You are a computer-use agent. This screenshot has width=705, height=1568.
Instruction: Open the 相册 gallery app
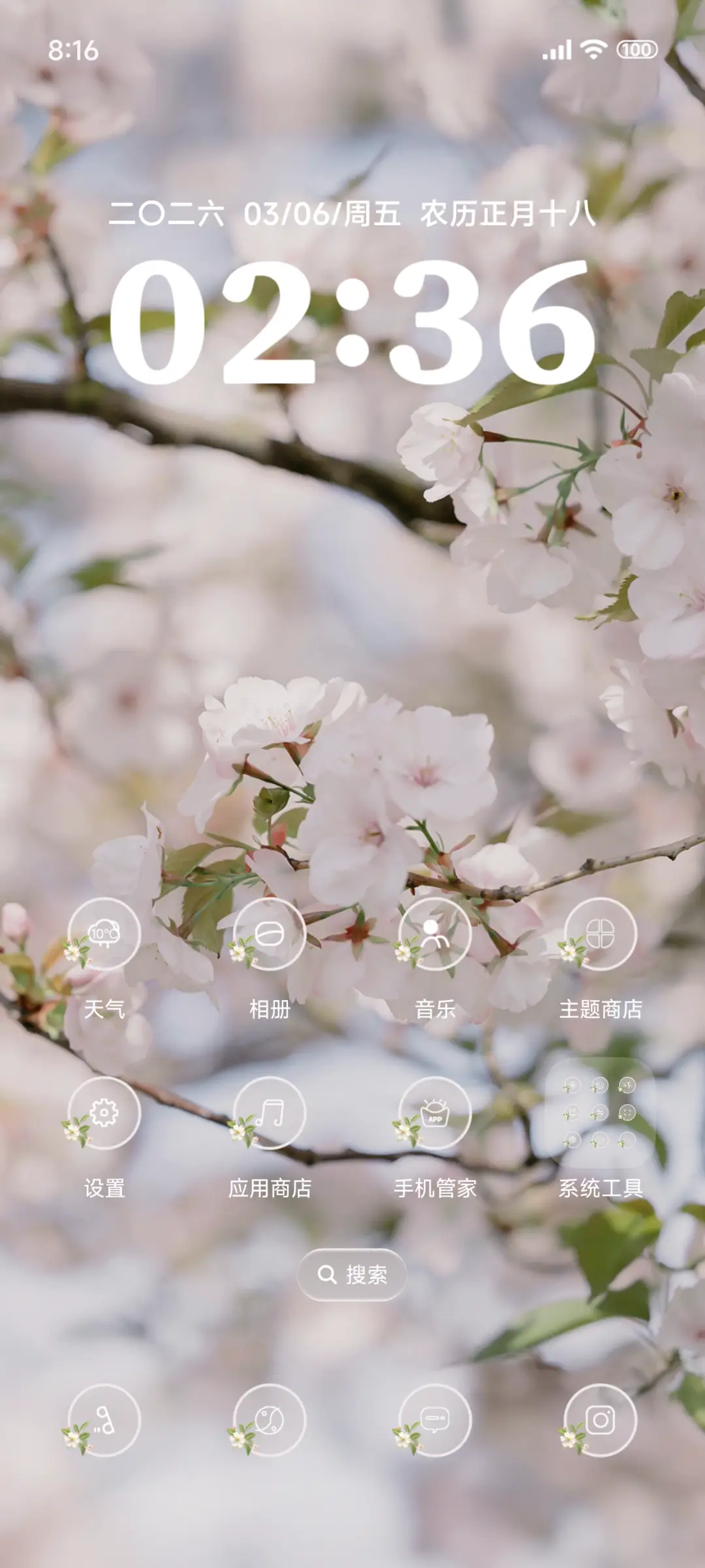pos(270,934)
